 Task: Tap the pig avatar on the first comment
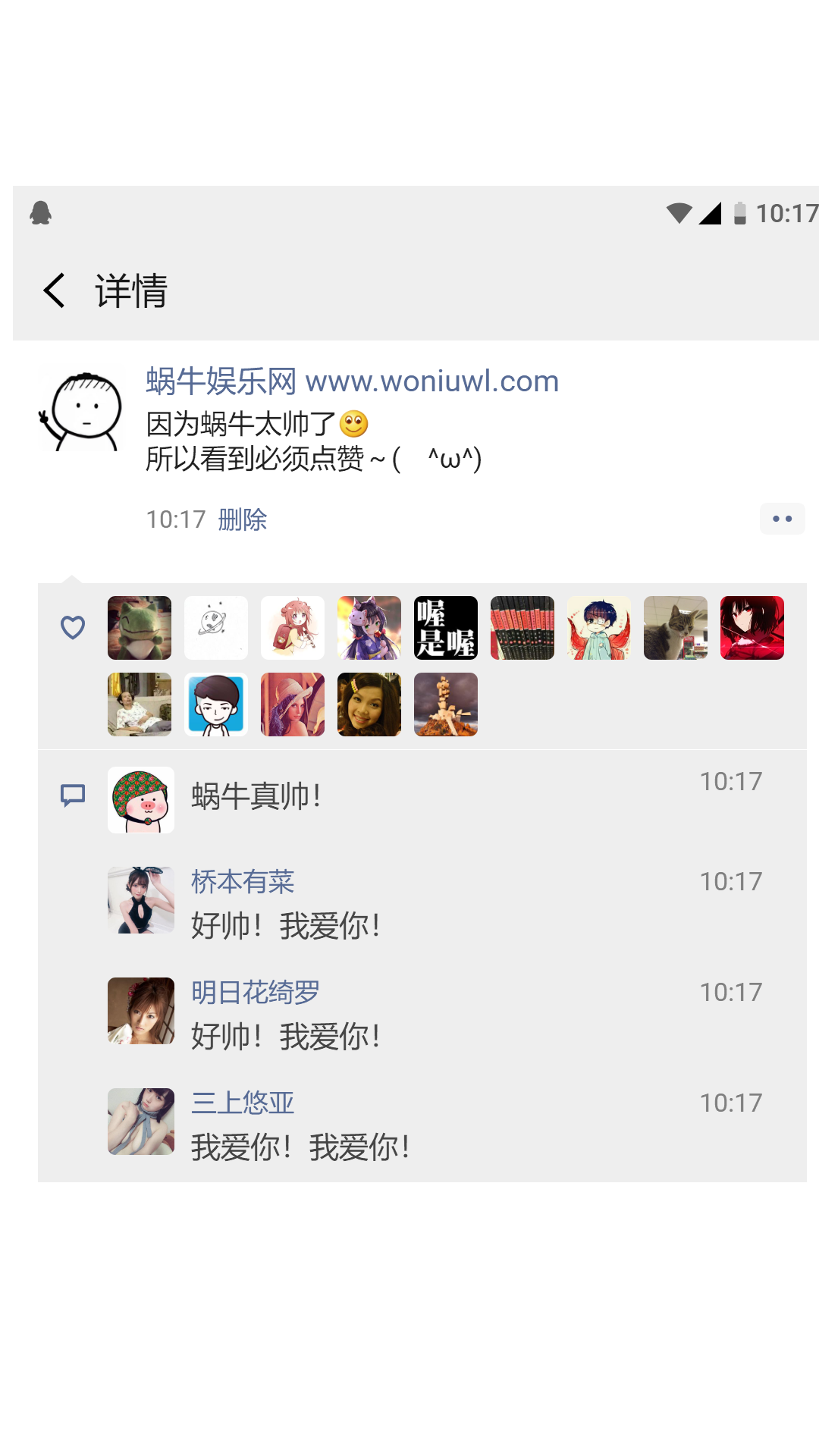pyautogui.click(x=141, y=800)
